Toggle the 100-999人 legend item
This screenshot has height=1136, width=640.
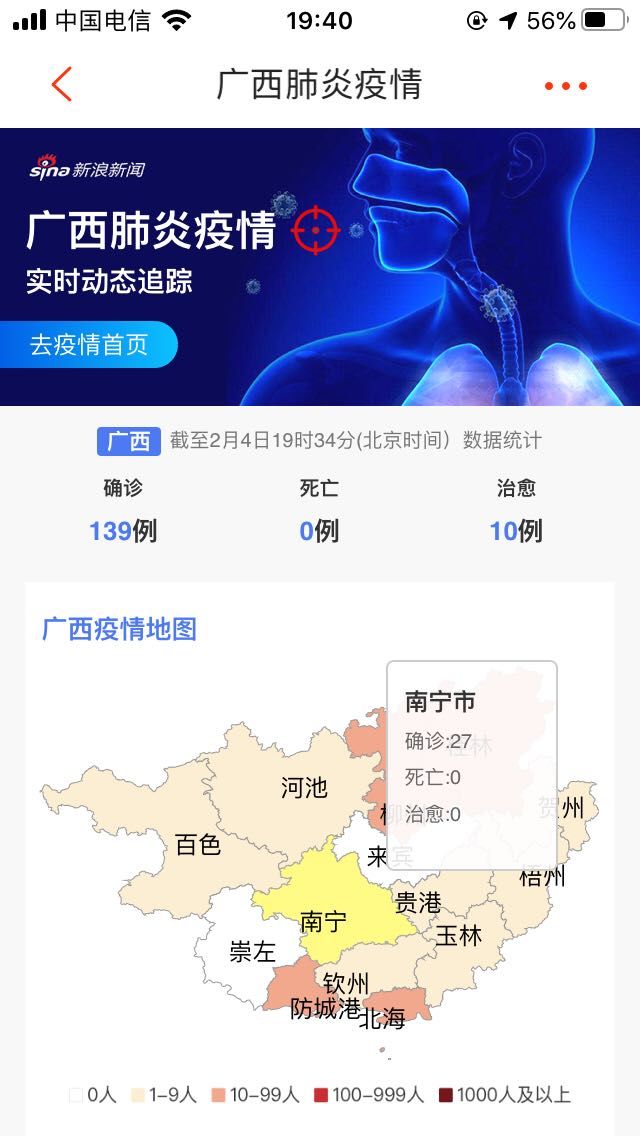tap(368, 1095)
